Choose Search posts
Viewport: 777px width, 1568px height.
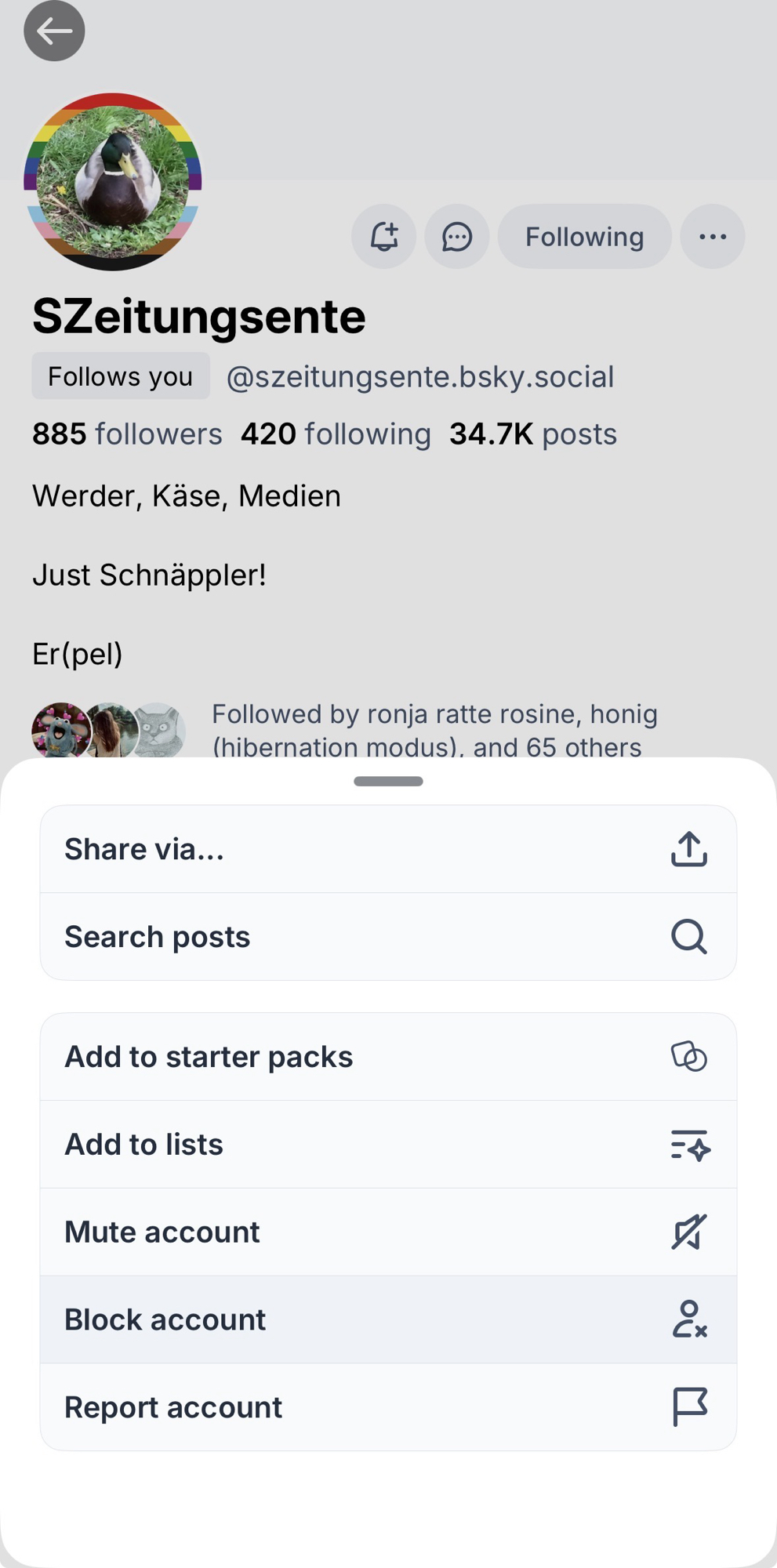tap(388, 937)
